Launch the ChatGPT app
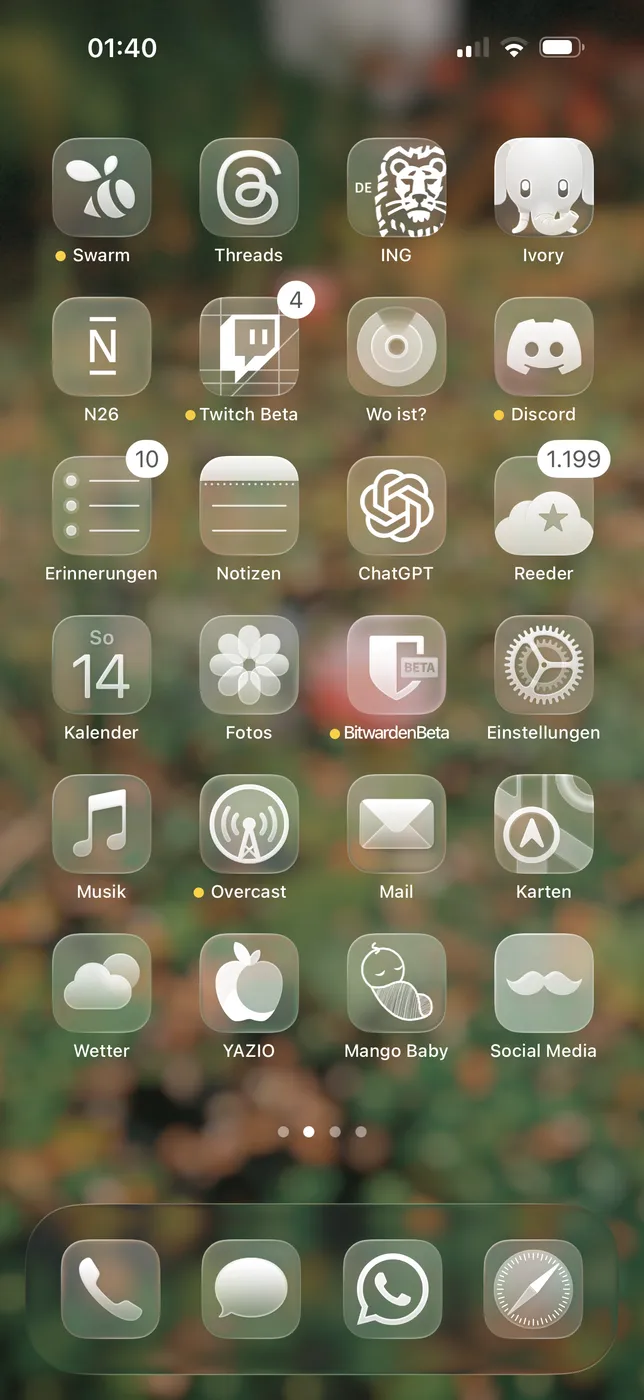The width and height of the screenshot is (644, 1400). coord(396,505)
